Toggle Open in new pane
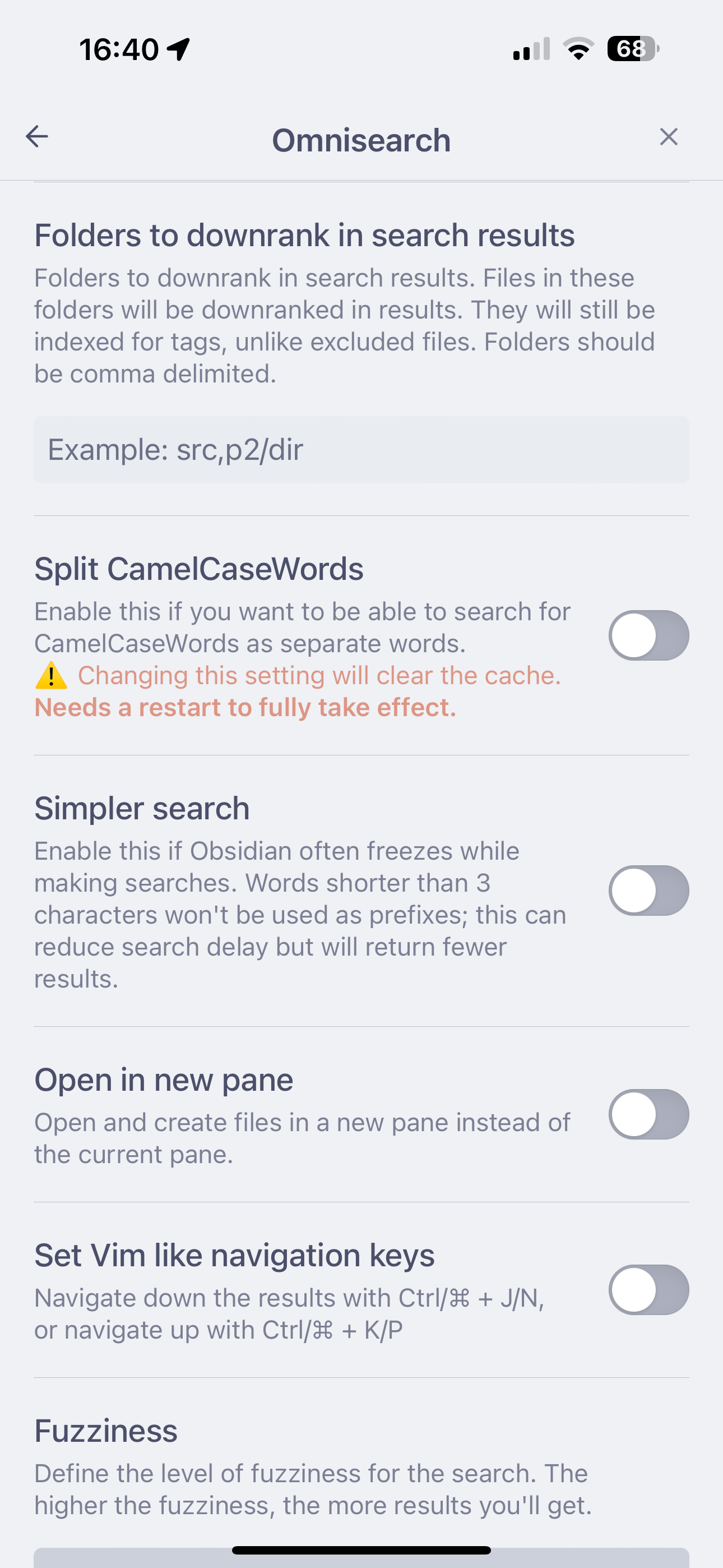 (x=648, y=1114)
